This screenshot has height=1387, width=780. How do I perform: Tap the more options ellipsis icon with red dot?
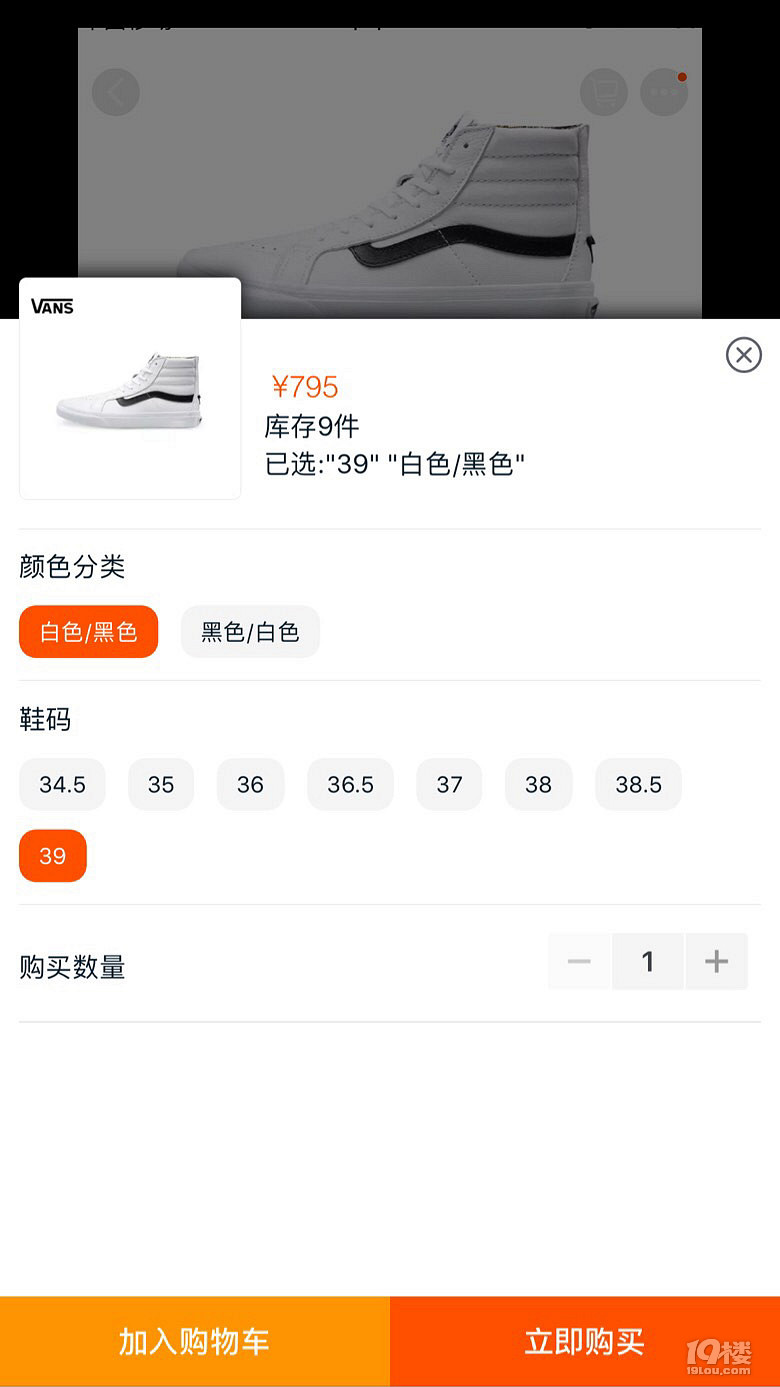663,91
